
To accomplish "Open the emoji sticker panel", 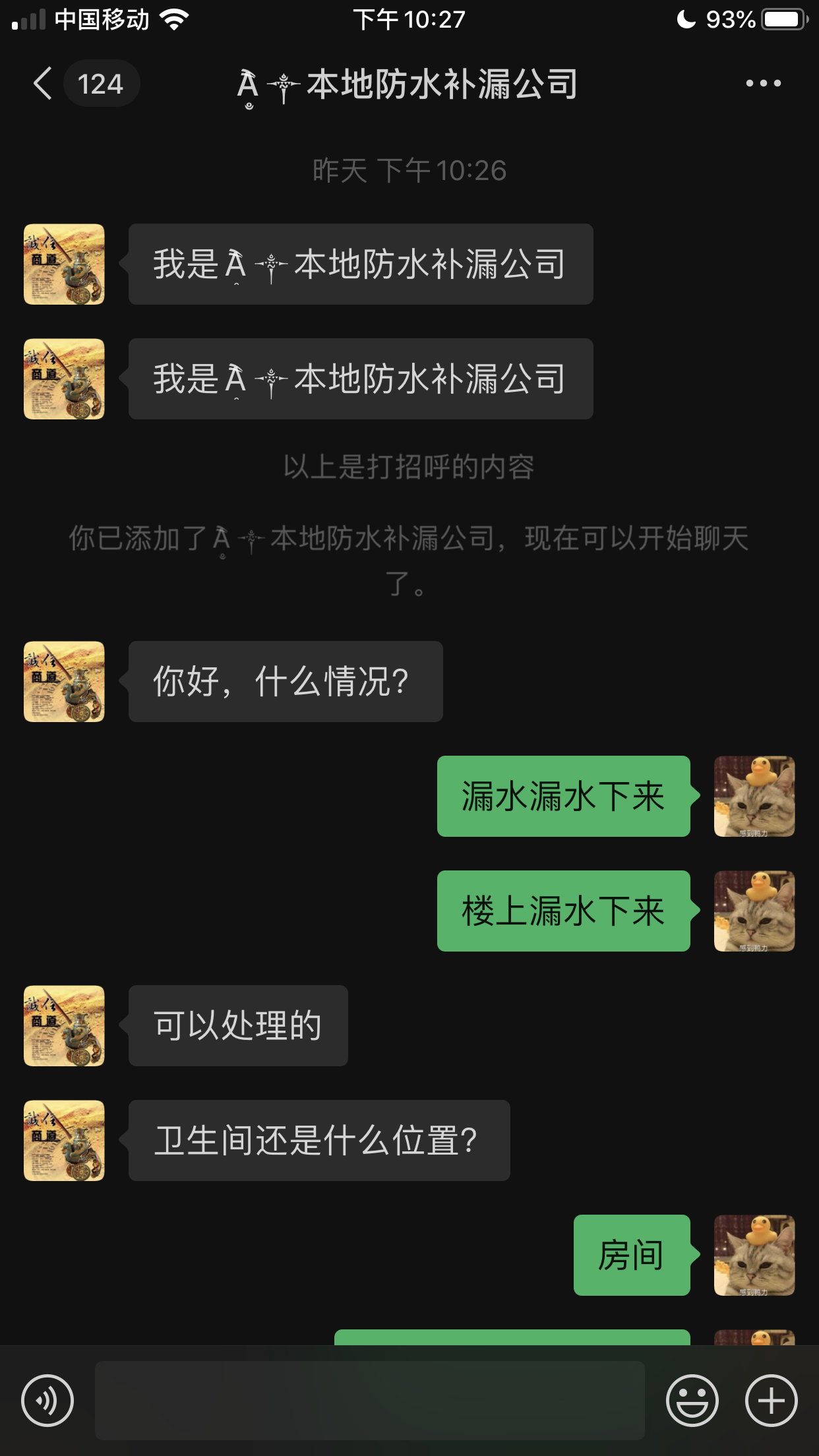I will pos(692,1400).
